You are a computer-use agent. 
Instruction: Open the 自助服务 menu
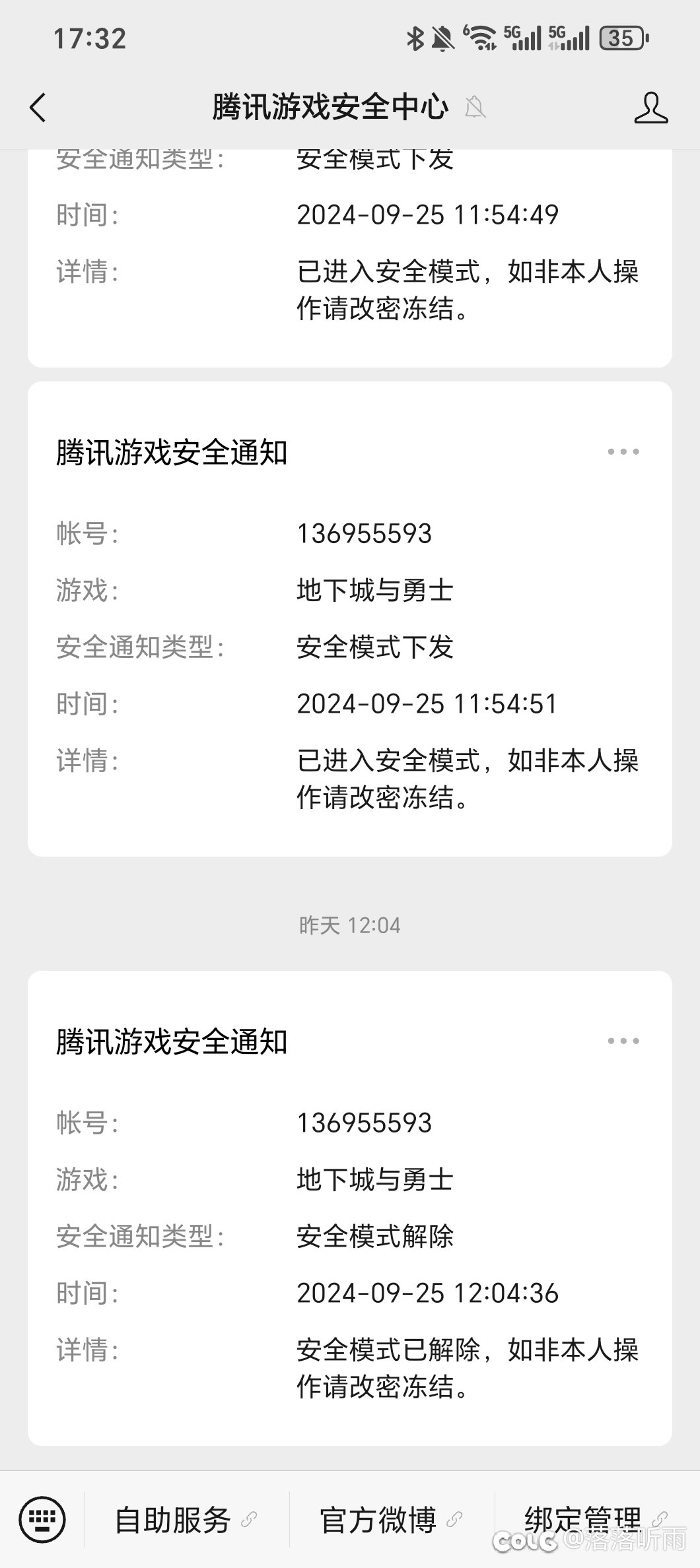(186, 1520)
